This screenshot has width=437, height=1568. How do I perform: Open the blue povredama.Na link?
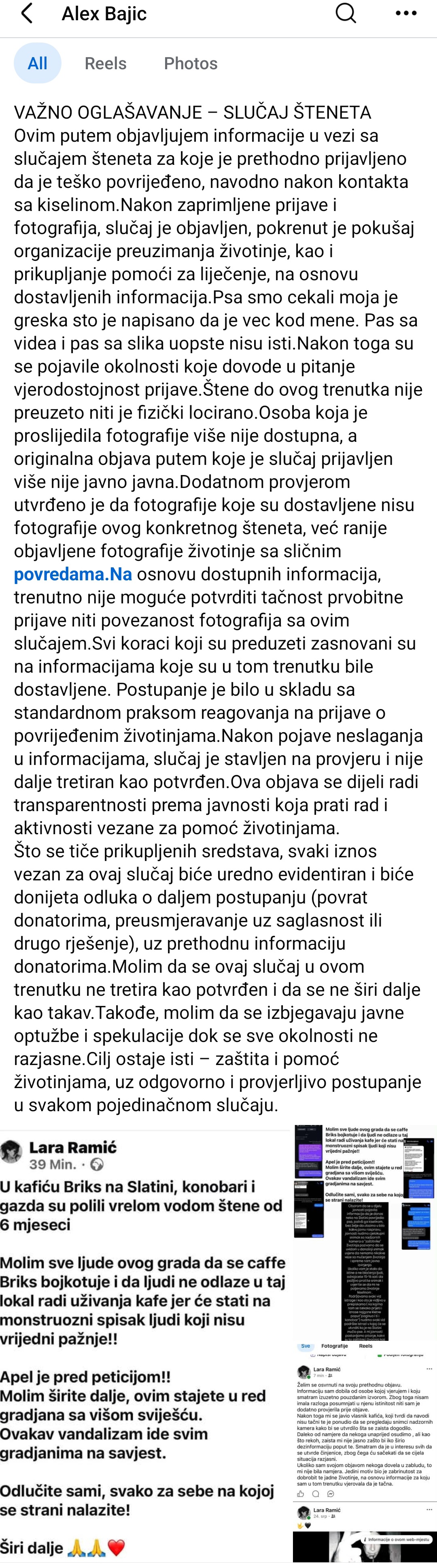coord(73,574)
